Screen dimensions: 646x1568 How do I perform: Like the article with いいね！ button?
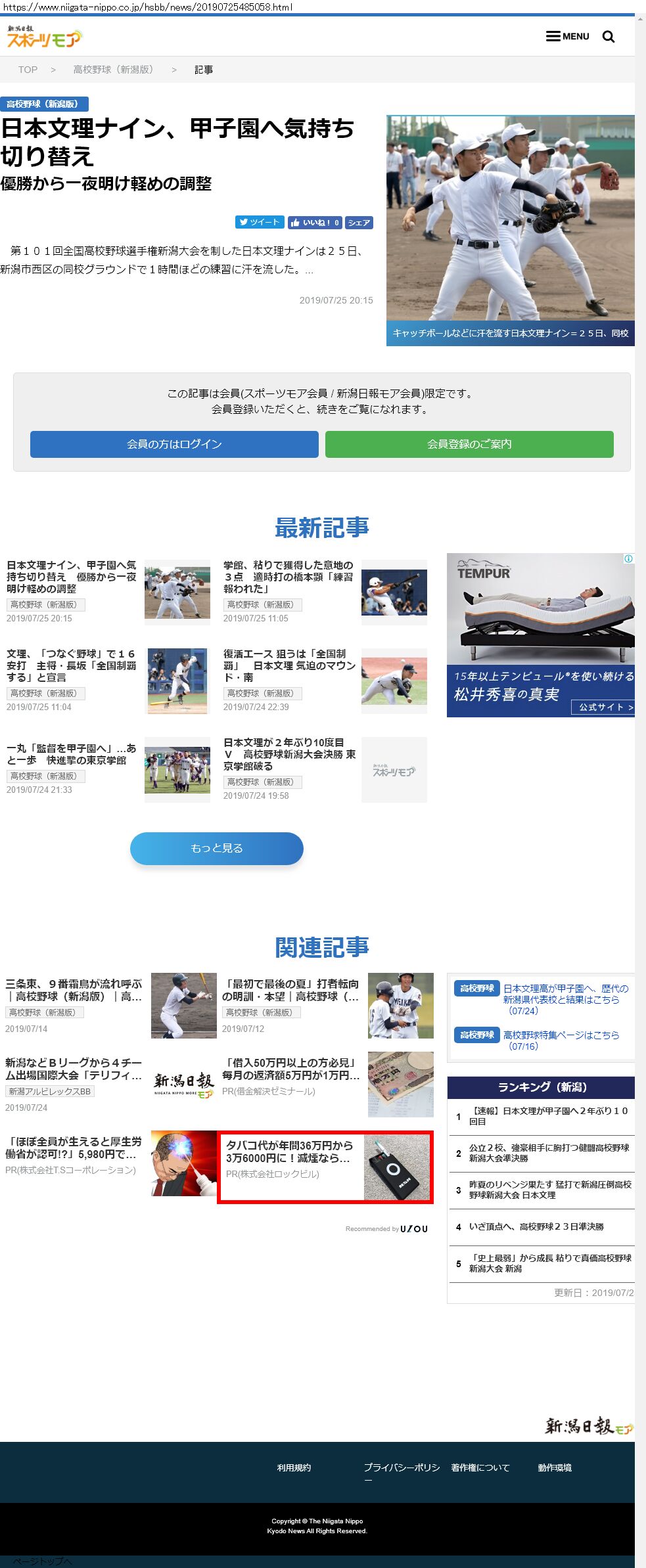(x=315, y=223)
